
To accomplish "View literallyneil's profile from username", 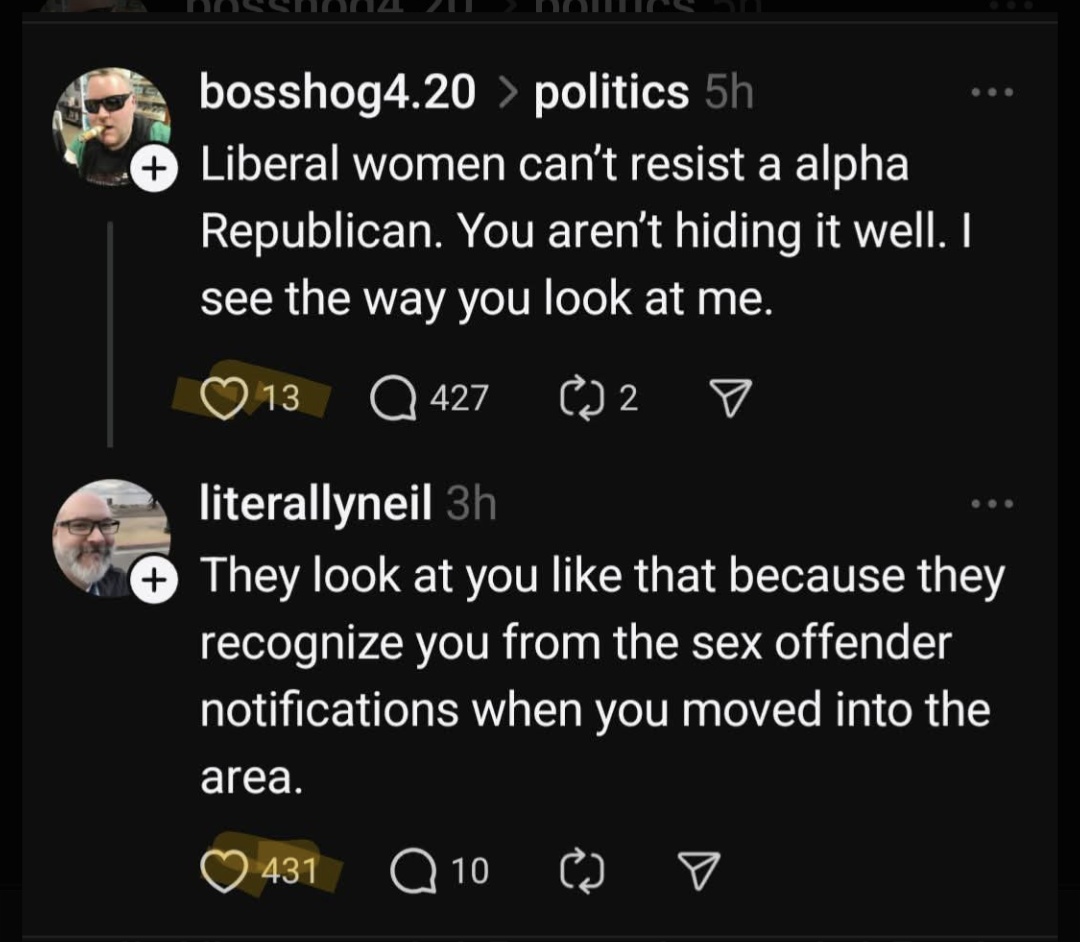I will [x=315, y=504].
